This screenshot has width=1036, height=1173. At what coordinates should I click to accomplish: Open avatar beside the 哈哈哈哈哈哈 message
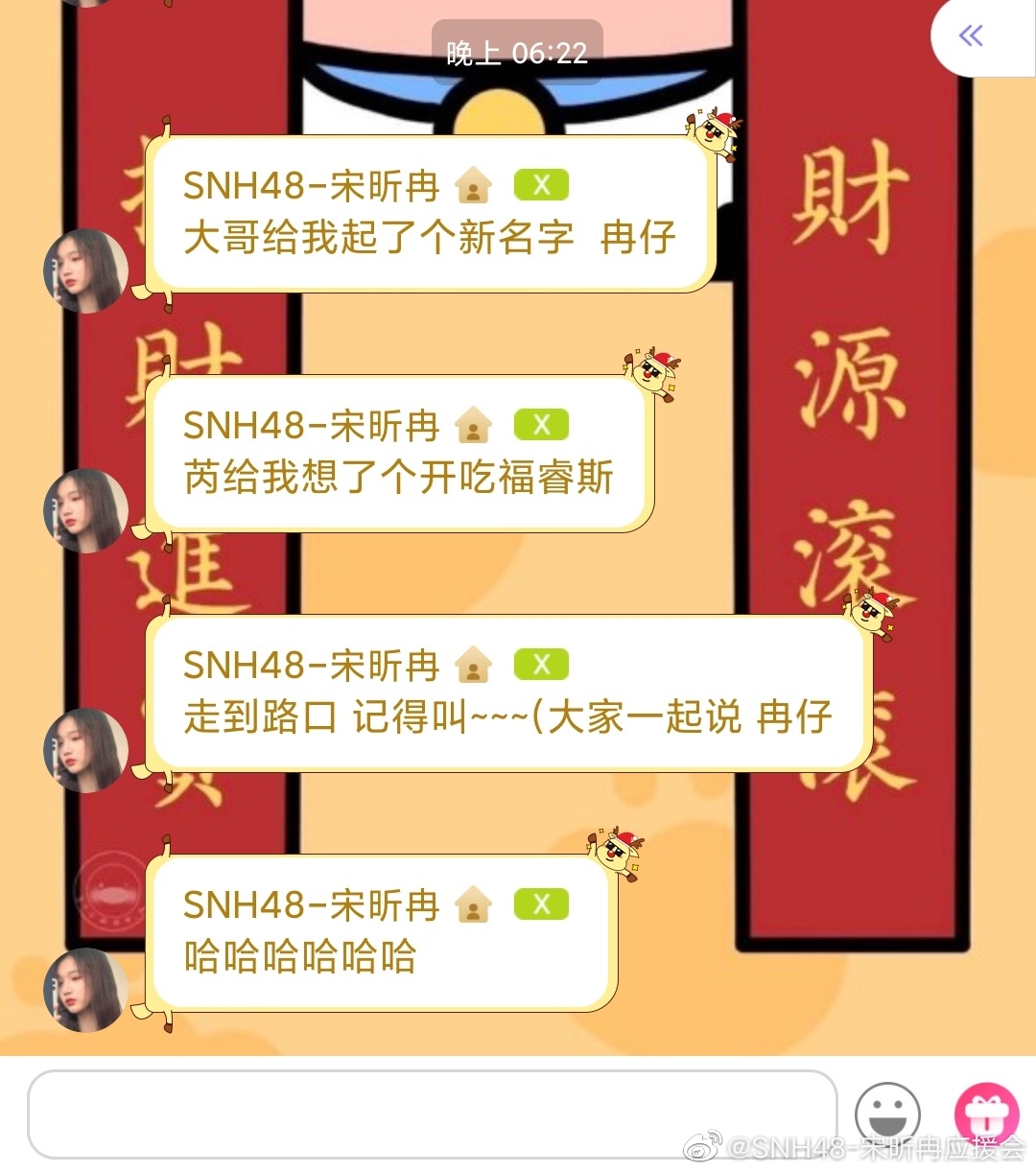(x=85, y=990)
